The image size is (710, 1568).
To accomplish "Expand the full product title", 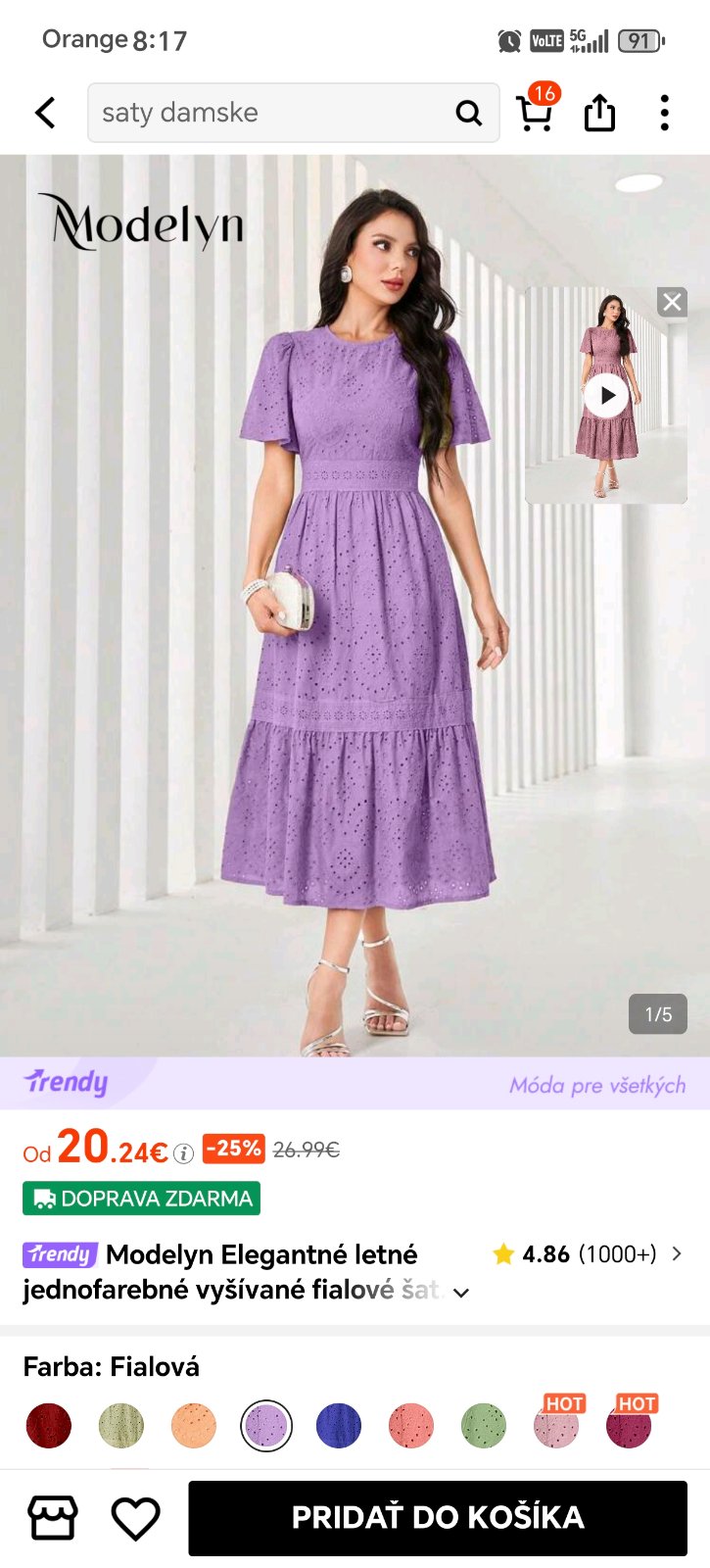I will 461,1293.
